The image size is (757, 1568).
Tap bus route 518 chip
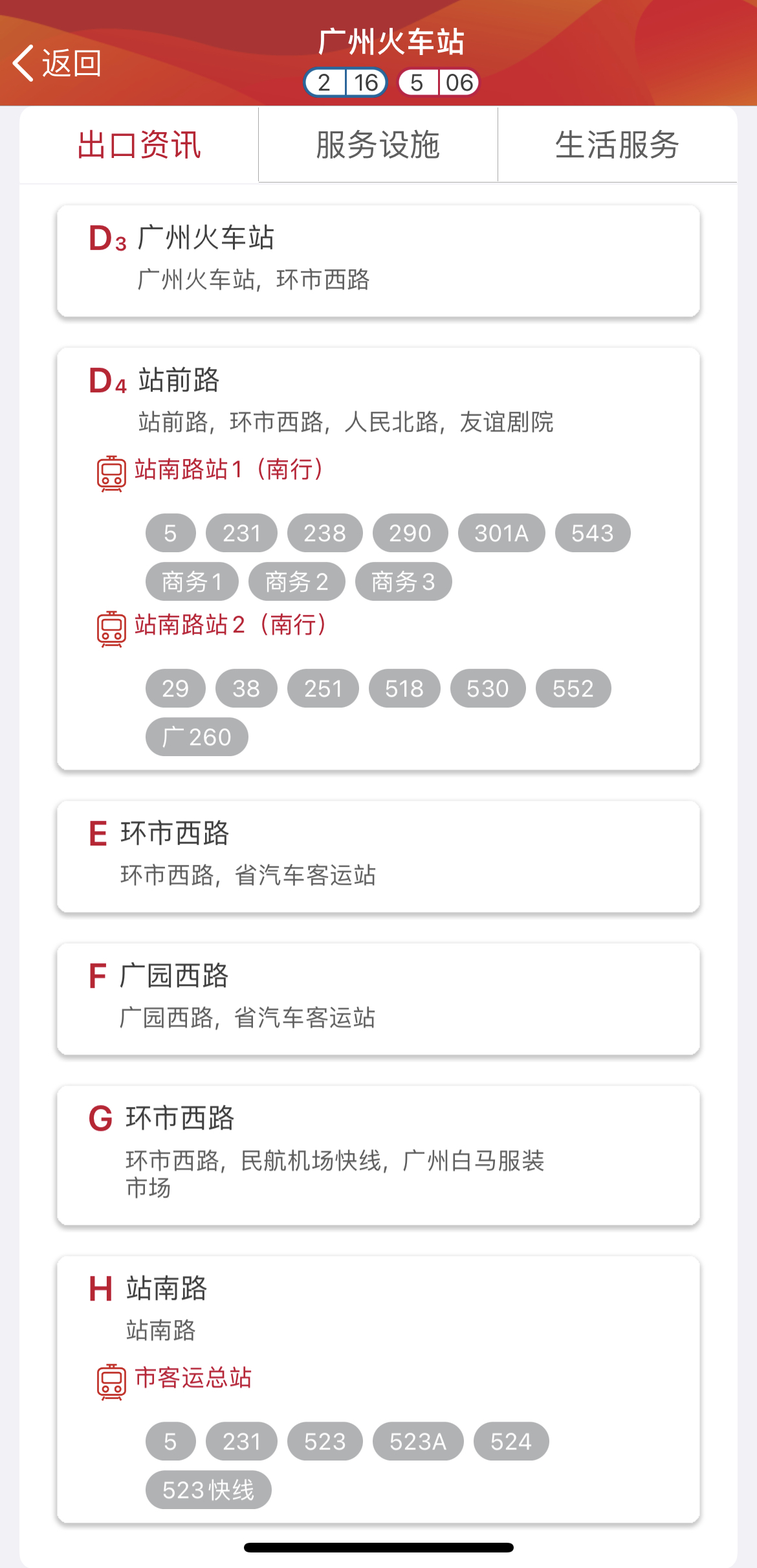point(404,689)
